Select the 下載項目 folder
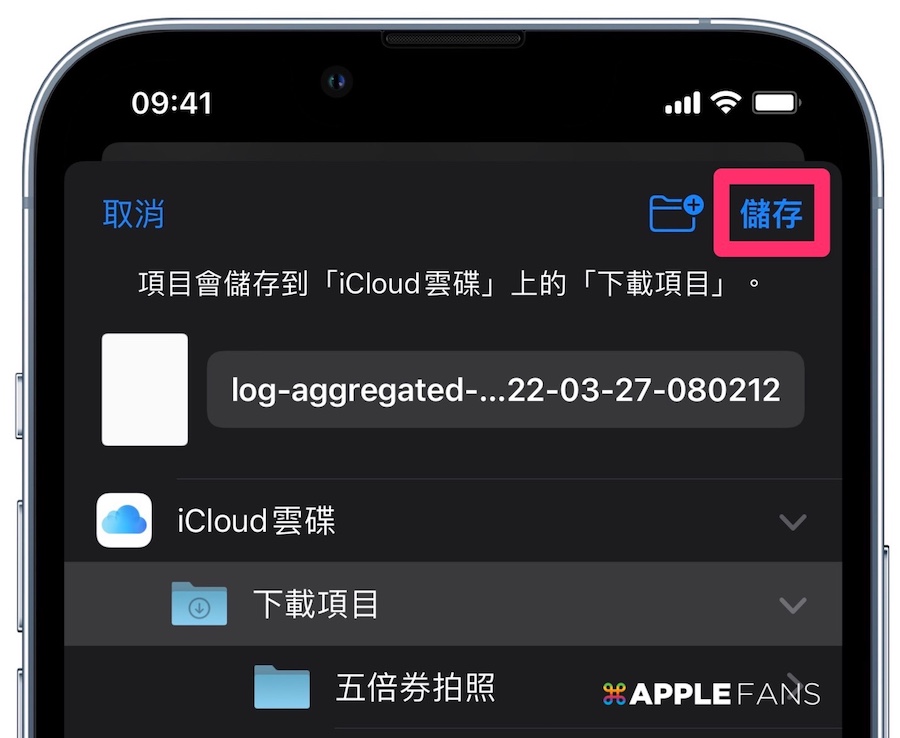Screen dimensions: 900x738 [316, 604]
